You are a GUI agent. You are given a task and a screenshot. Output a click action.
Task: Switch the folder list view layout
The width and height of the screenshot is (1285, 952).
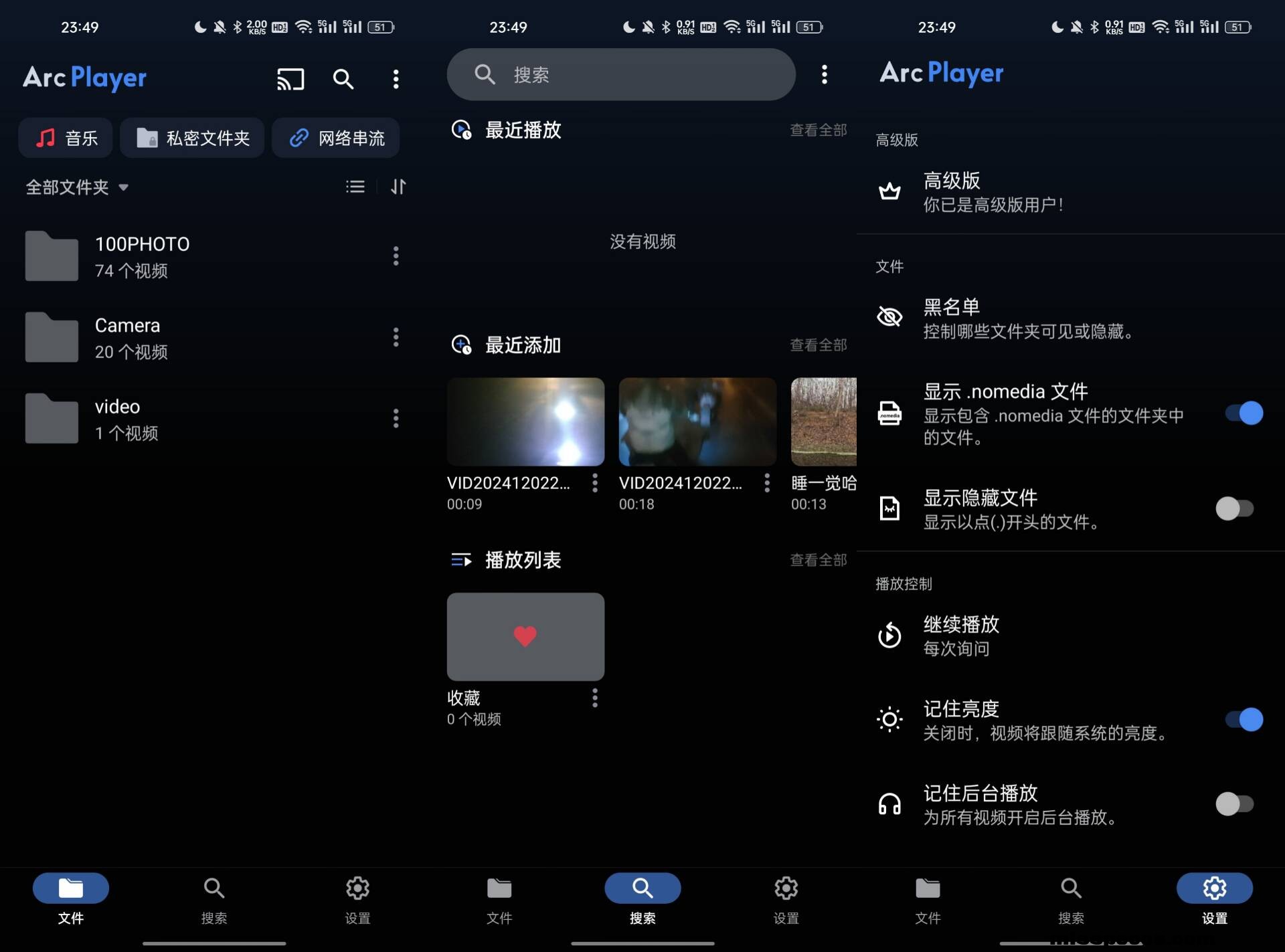(x=355, y=187)
